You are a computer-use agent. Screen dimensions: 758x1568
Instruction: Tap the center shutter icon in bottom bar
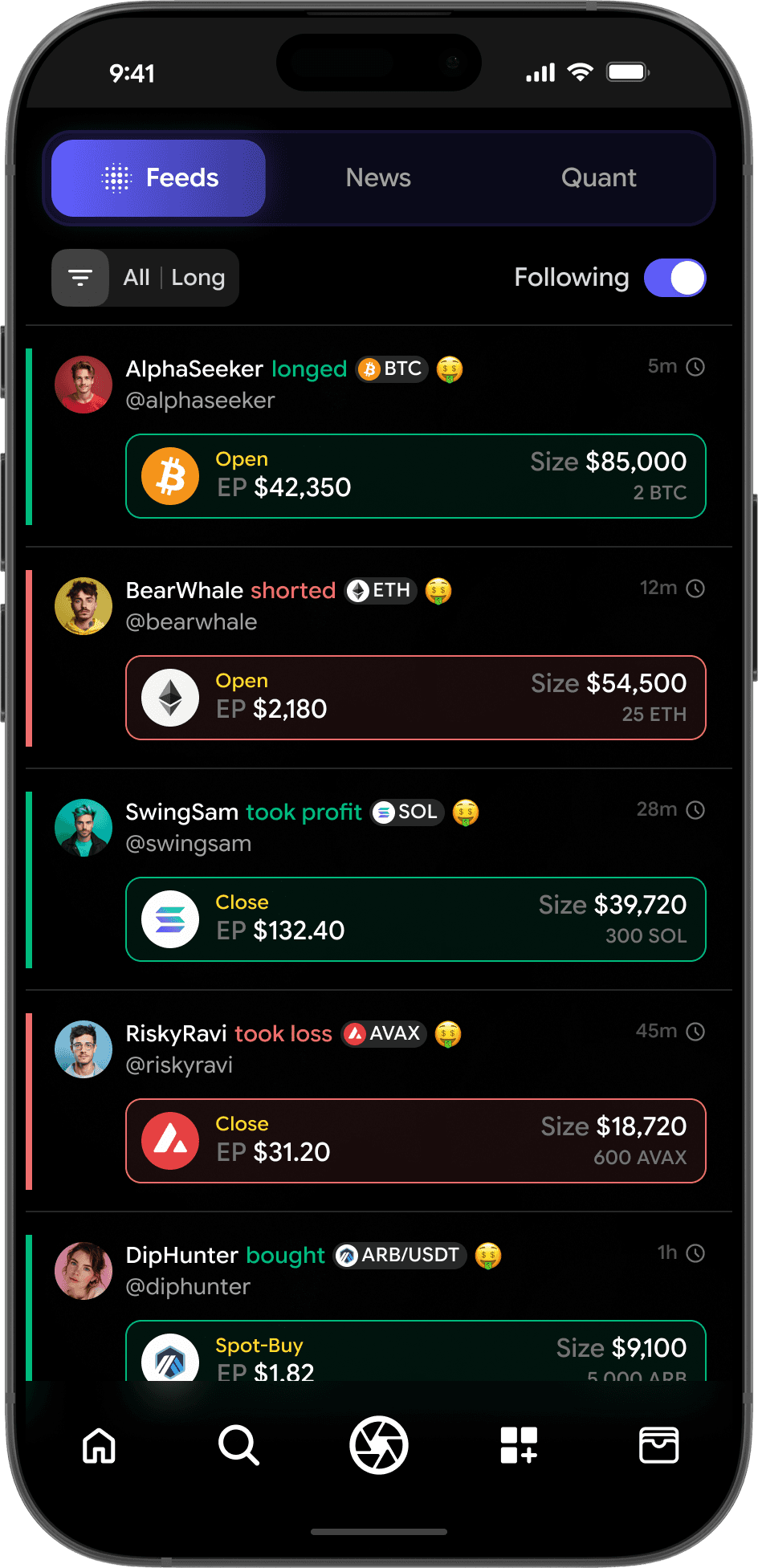379,1445
